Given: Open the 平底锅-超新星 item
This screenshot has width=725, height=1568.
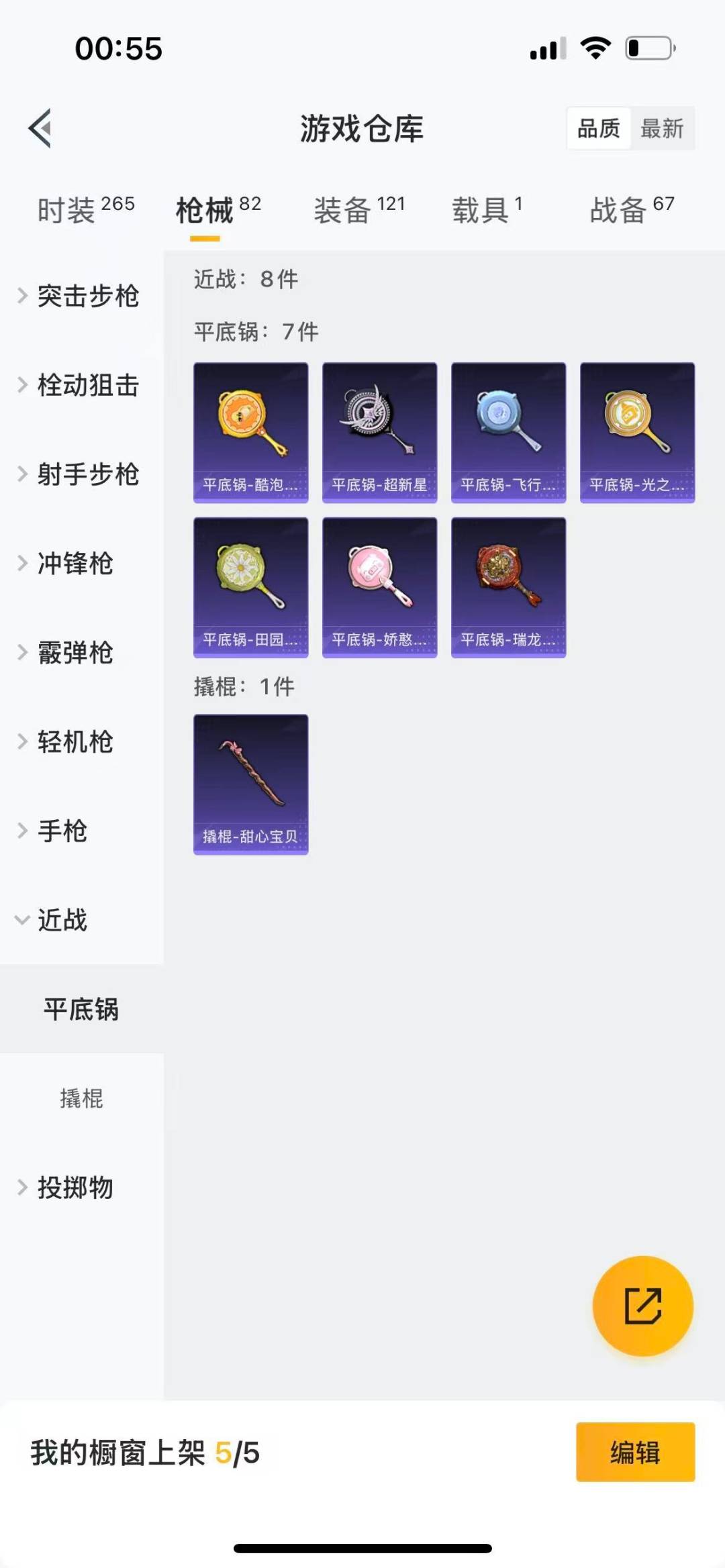Looking at the screenshot, I should click(379, 433).
